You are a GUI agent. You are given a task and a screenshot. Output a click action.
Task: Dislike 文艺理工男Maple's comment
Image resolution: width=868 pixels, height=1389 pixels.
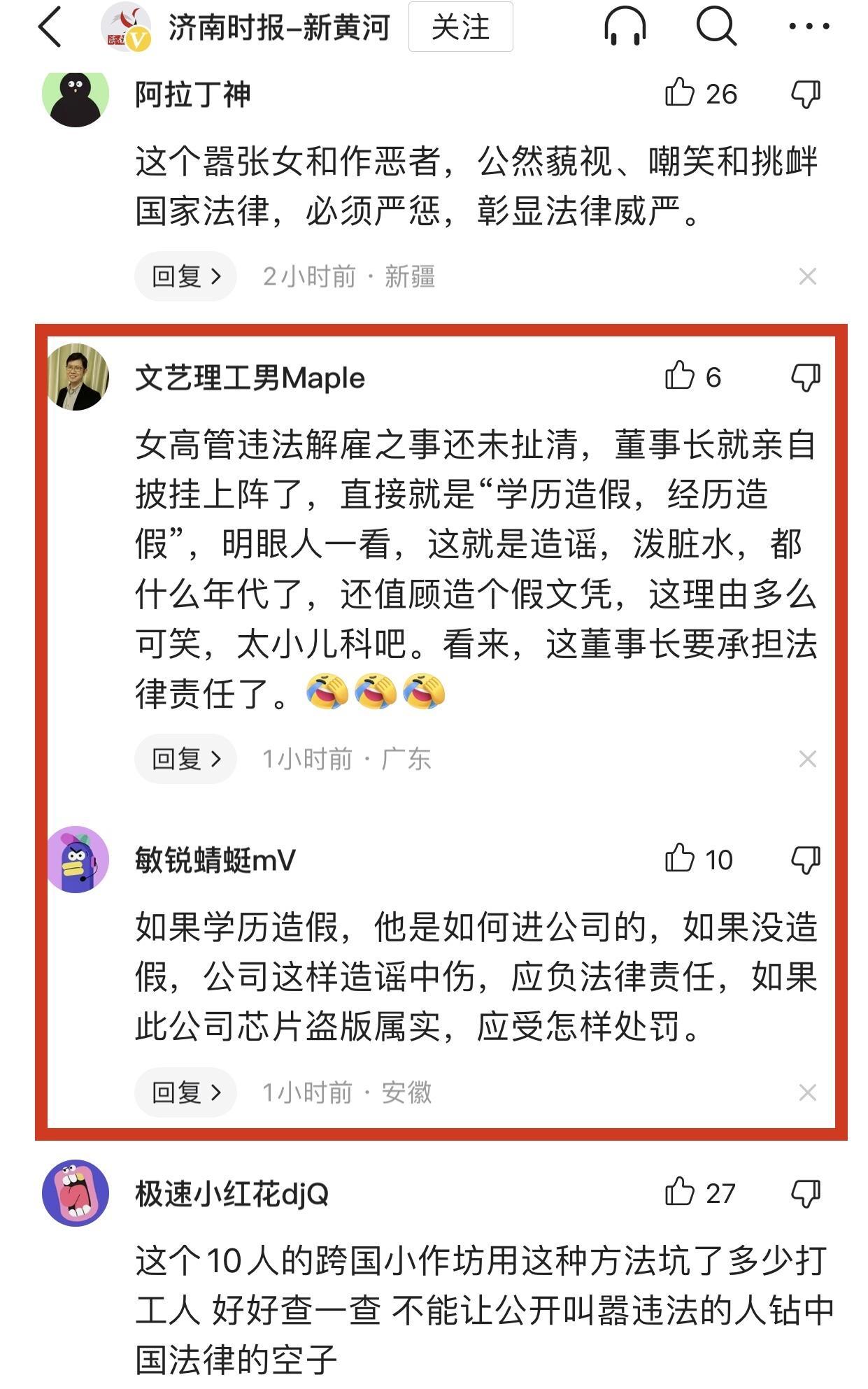[x=806, y=378]
